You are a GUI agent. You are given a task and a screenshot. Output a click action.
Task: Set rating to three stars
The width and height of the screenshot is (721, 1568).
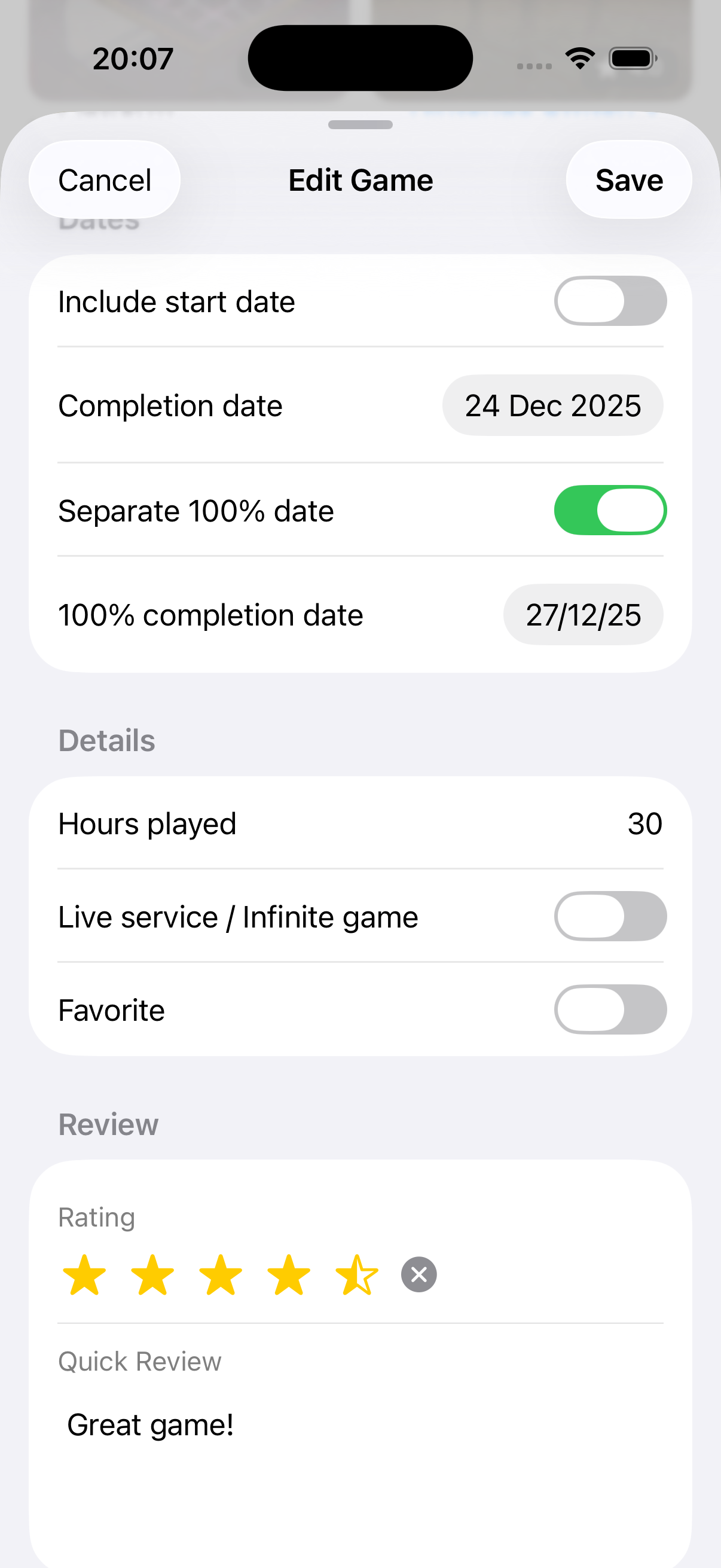click(x=221, y=1274)
